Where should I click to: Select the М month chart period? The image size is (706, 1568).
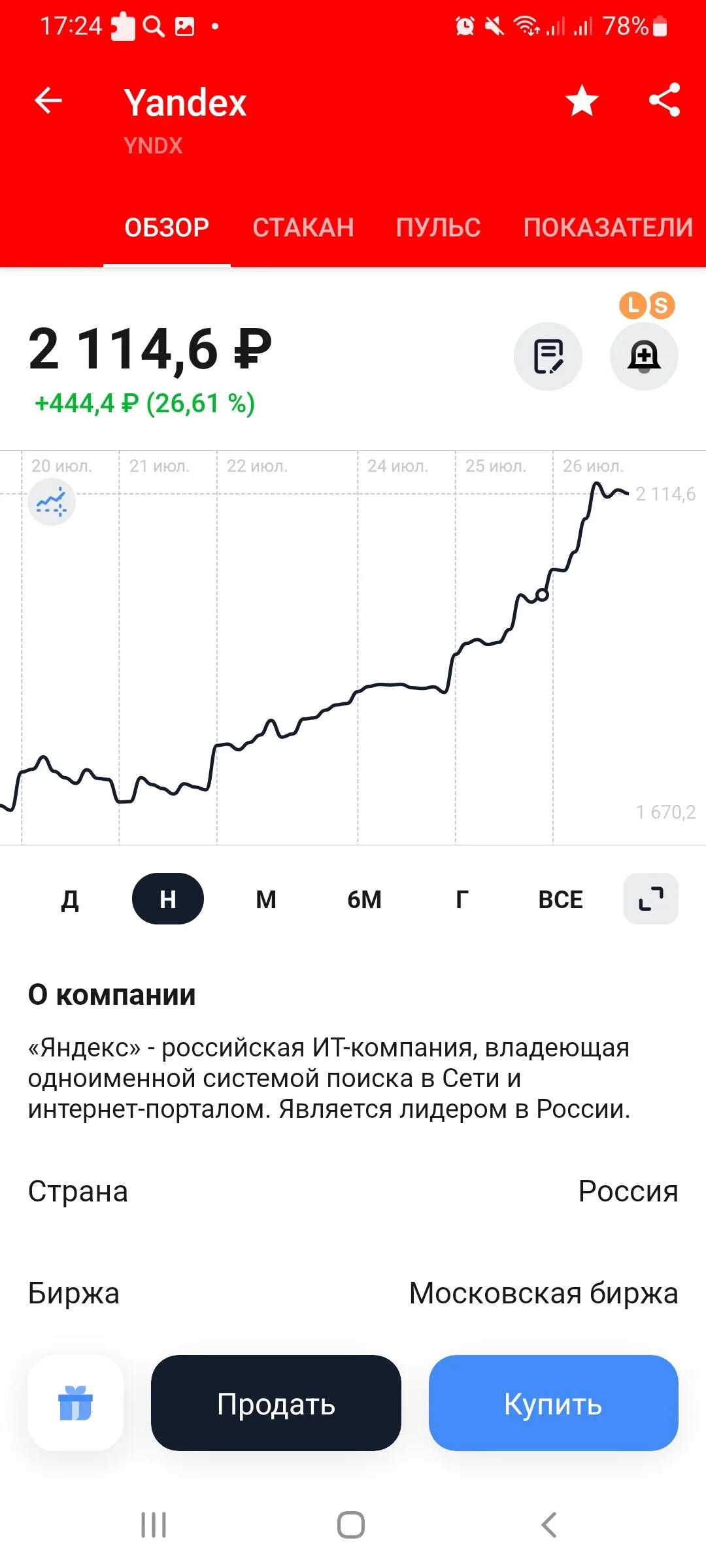click(x=266, y=899)
